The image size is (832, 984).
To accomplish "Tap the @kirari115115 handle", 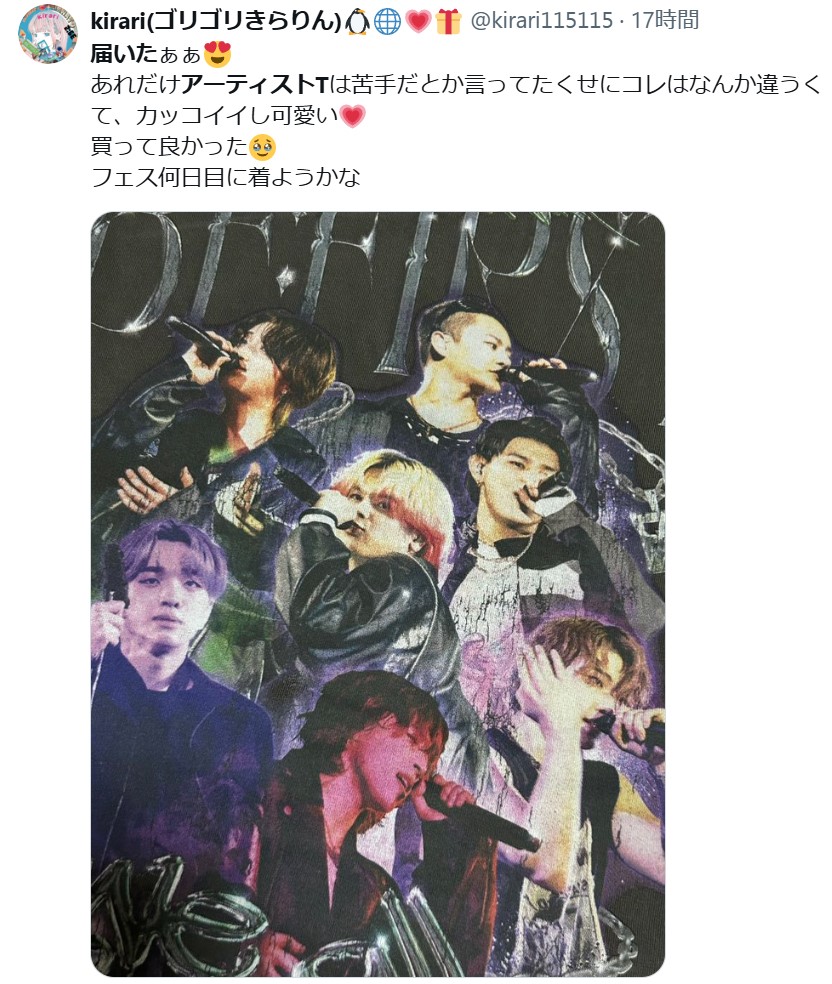I will [x=541, y=21].
